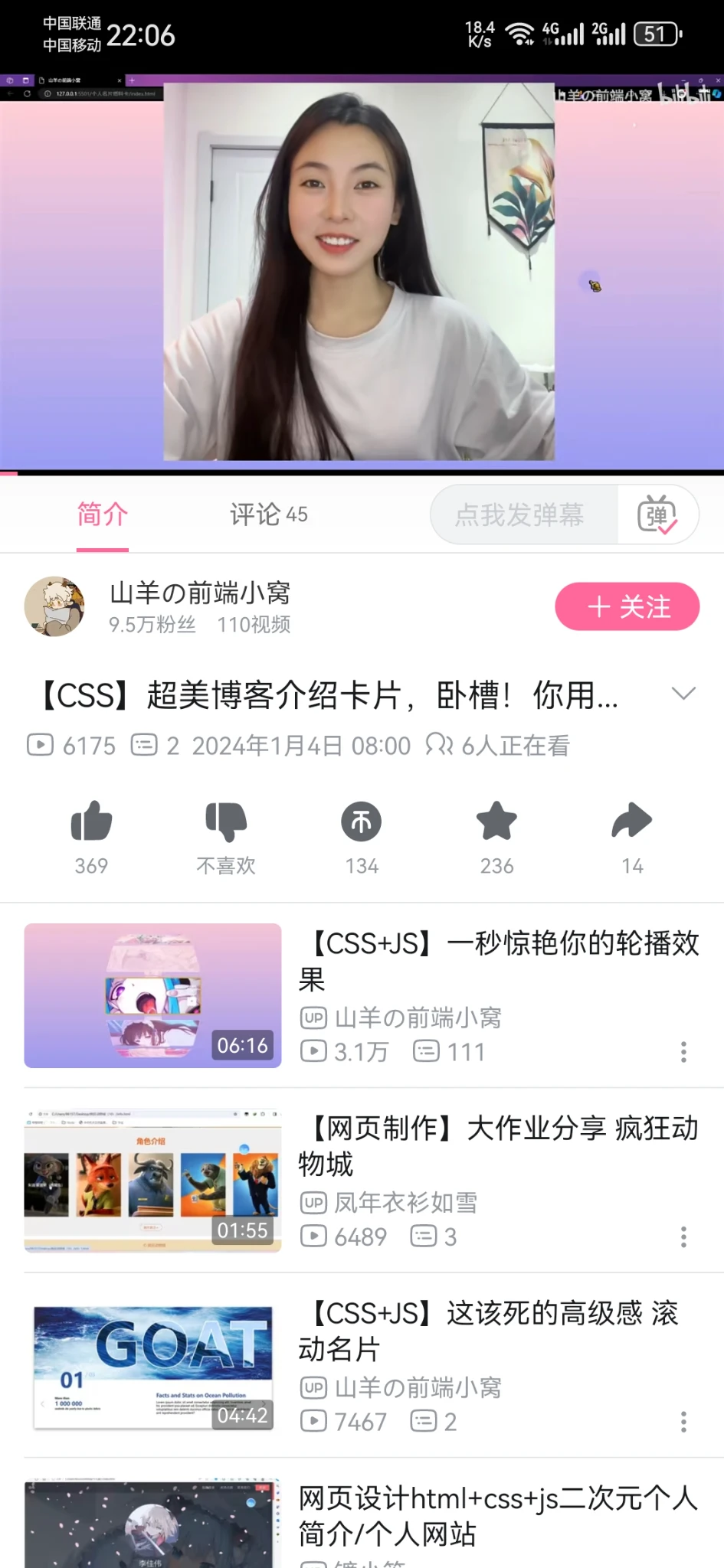Like this video with the thumbs-up icon

tap(91, 822)
